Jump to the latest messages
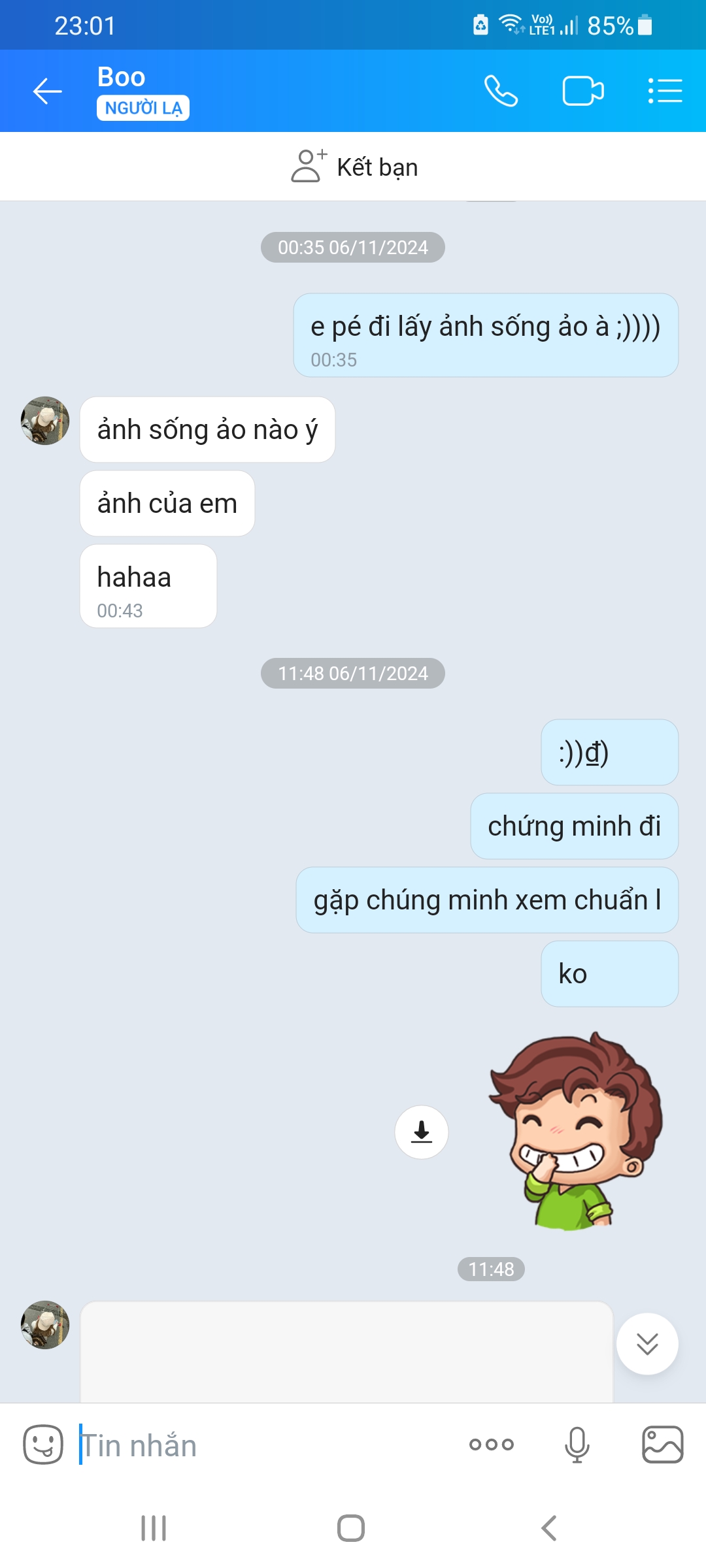The height and width of the screenshot is (1568, 706). (x=647, y=1344)
